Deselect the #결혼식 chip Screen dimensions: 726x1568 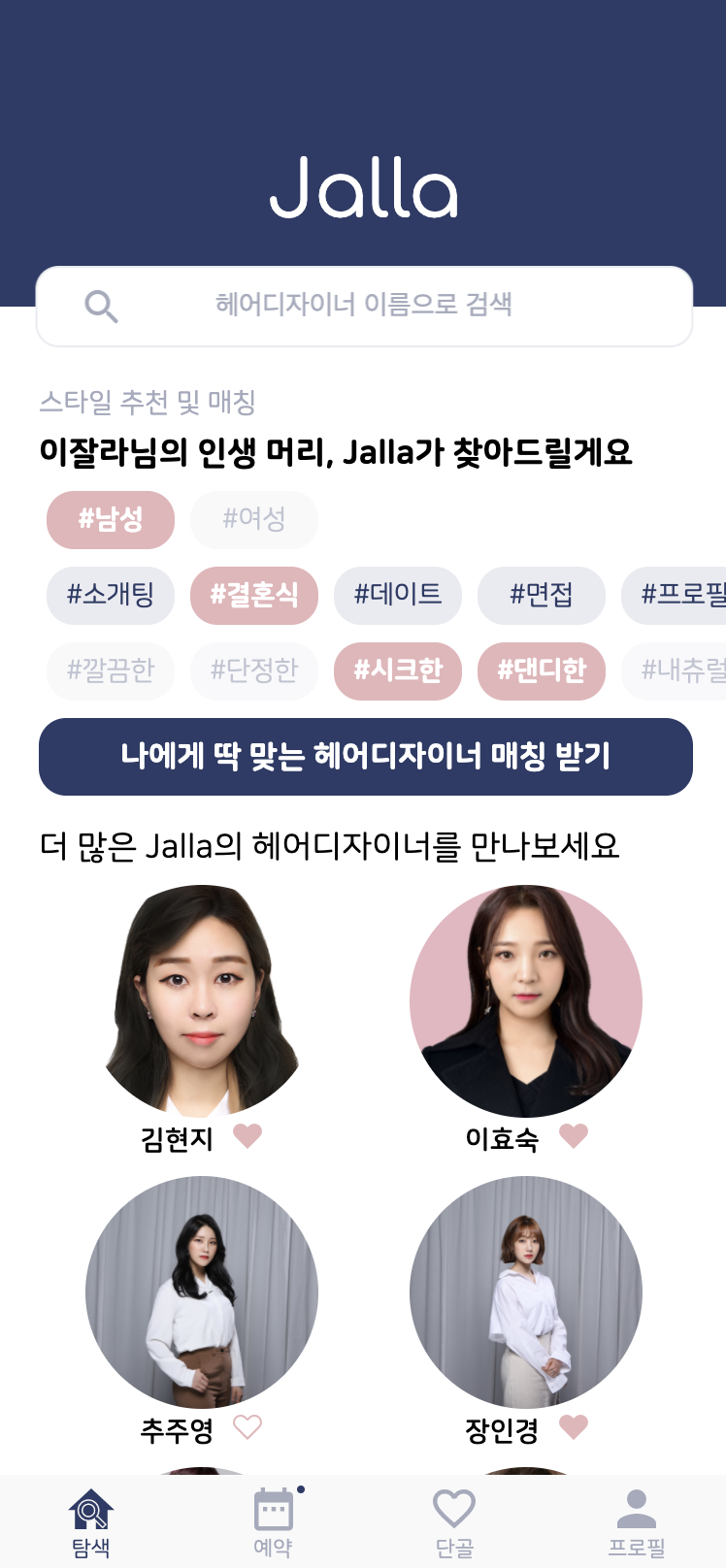(x=254, y=595)
